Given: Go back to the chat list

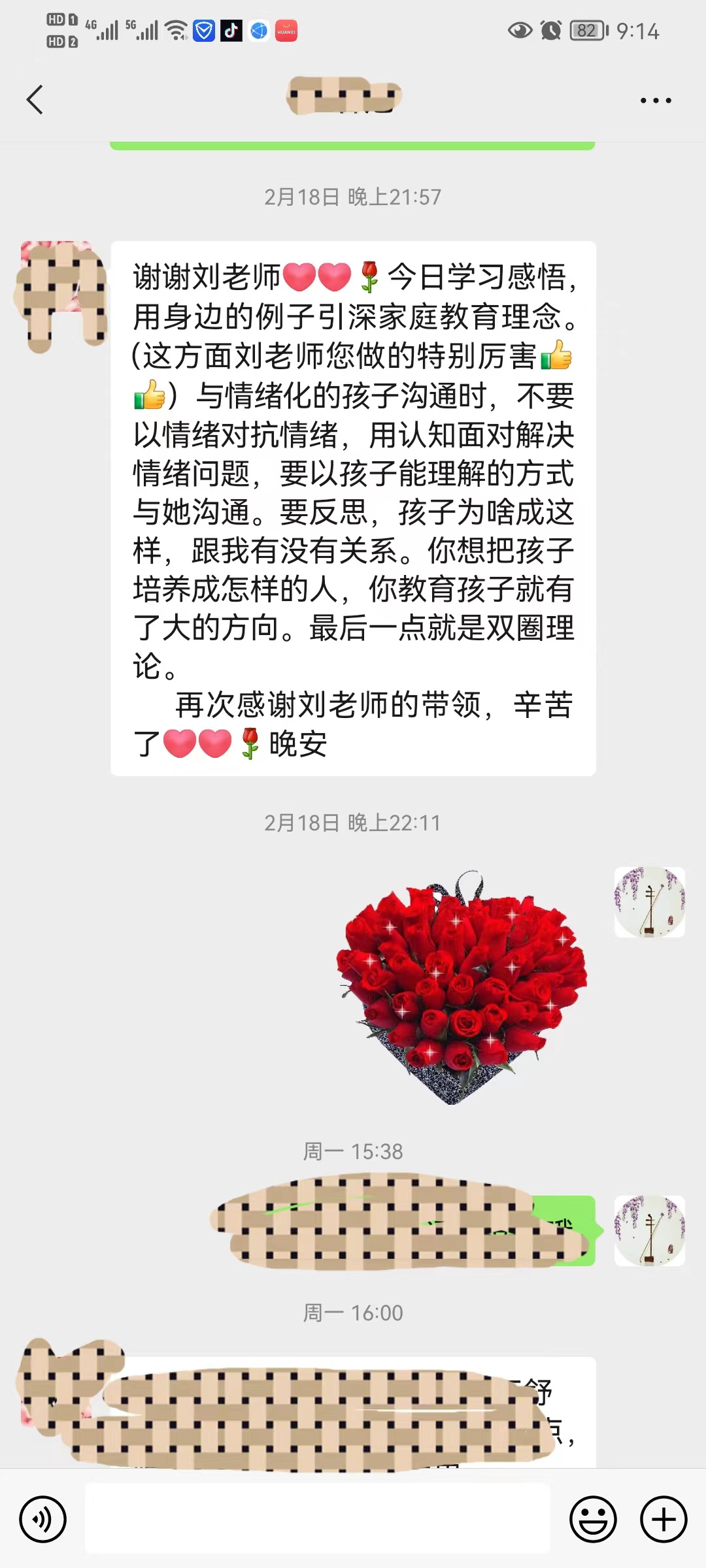Looking at the screenshot, I should pos(35,100).
